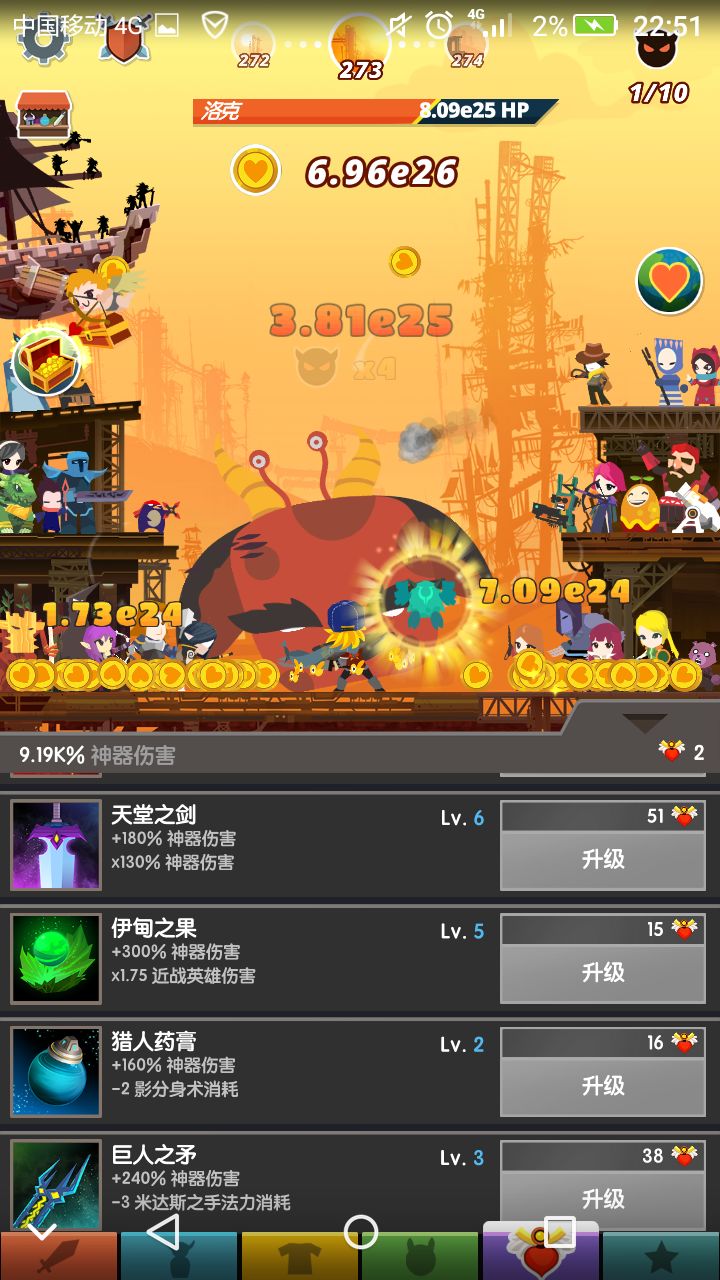Switch to the heroes tab
The width and height of the screenshot is (720, 1280).
point(179,1256)
